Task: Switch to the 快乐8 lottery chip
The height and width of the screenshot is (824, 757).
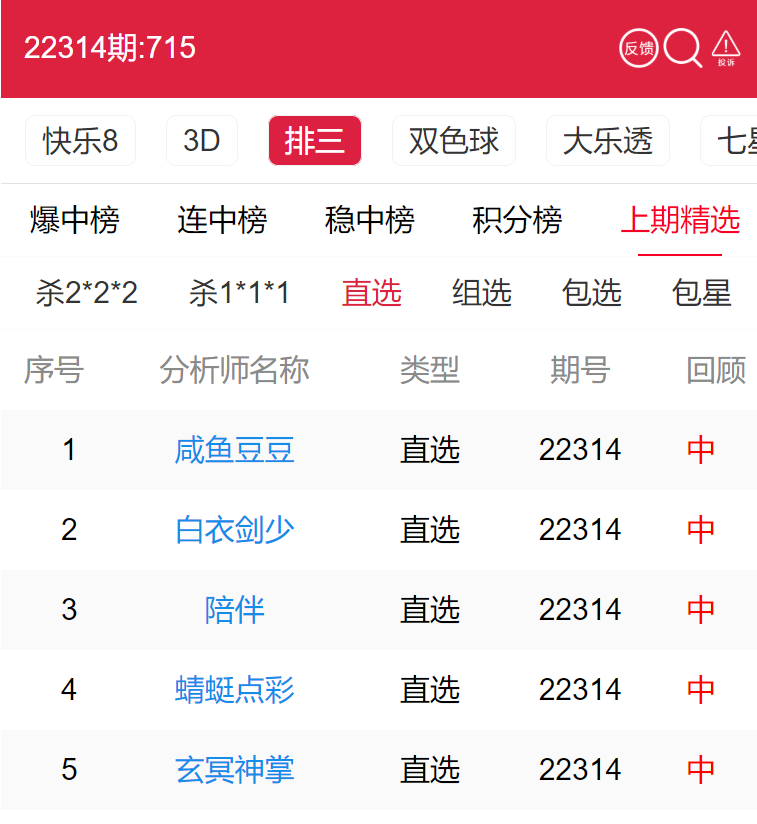Action: [x=80, y=141]
